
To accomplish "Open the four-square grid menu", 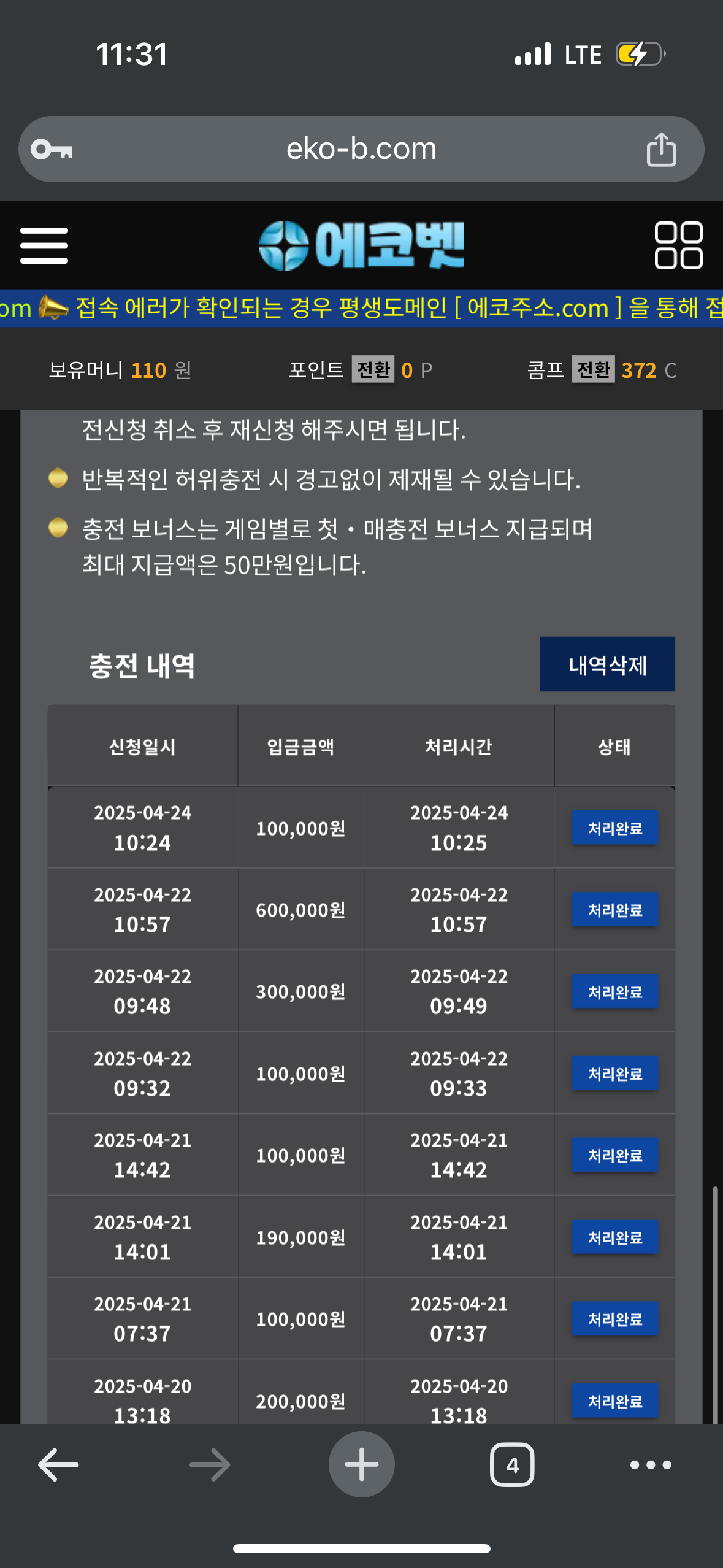I will coord(678,245).
